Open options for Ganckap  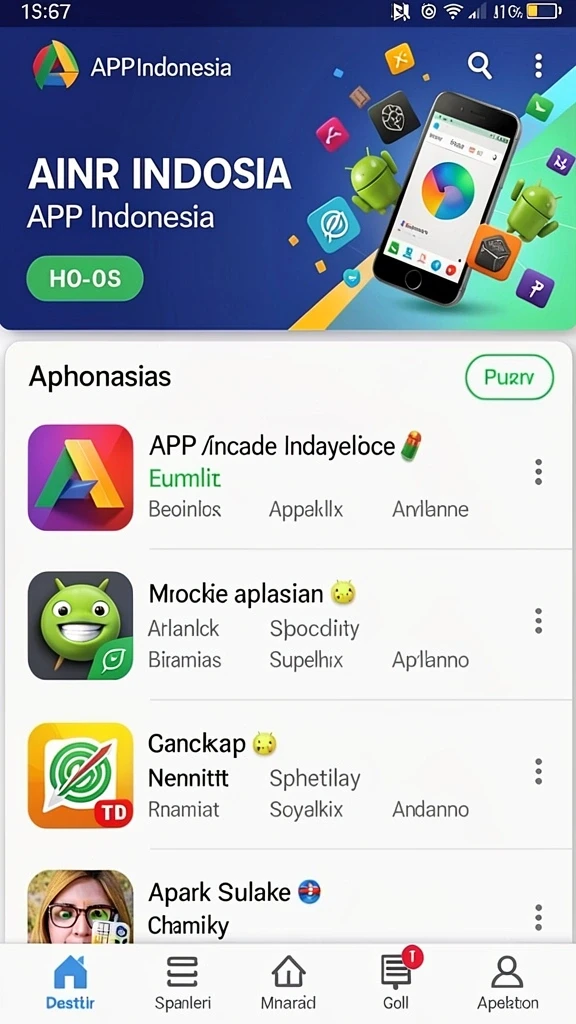pyautogui.click(x=538, y=771)
